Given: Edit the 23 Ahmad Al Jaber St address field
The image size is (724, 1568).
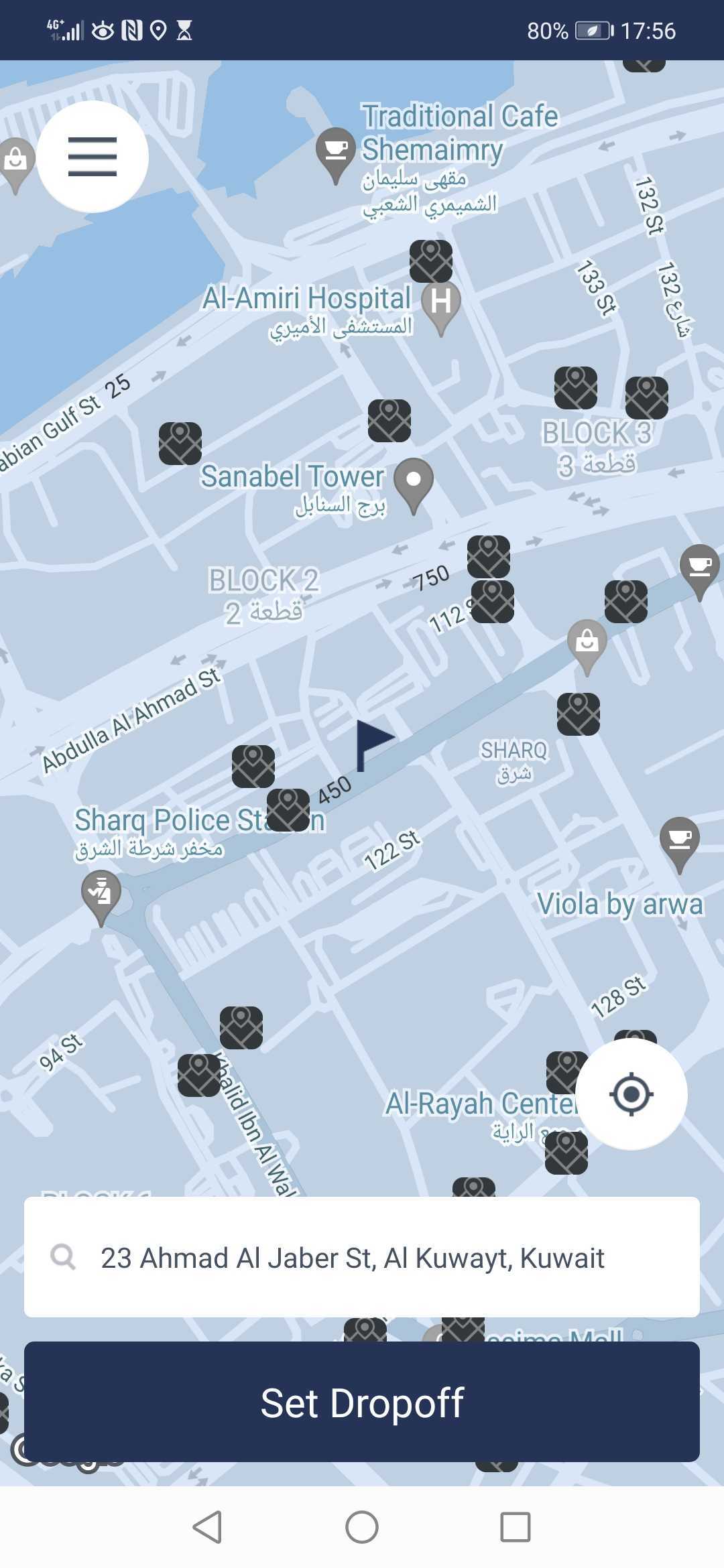Looking at the screenshot, I should coord(362,1257).
